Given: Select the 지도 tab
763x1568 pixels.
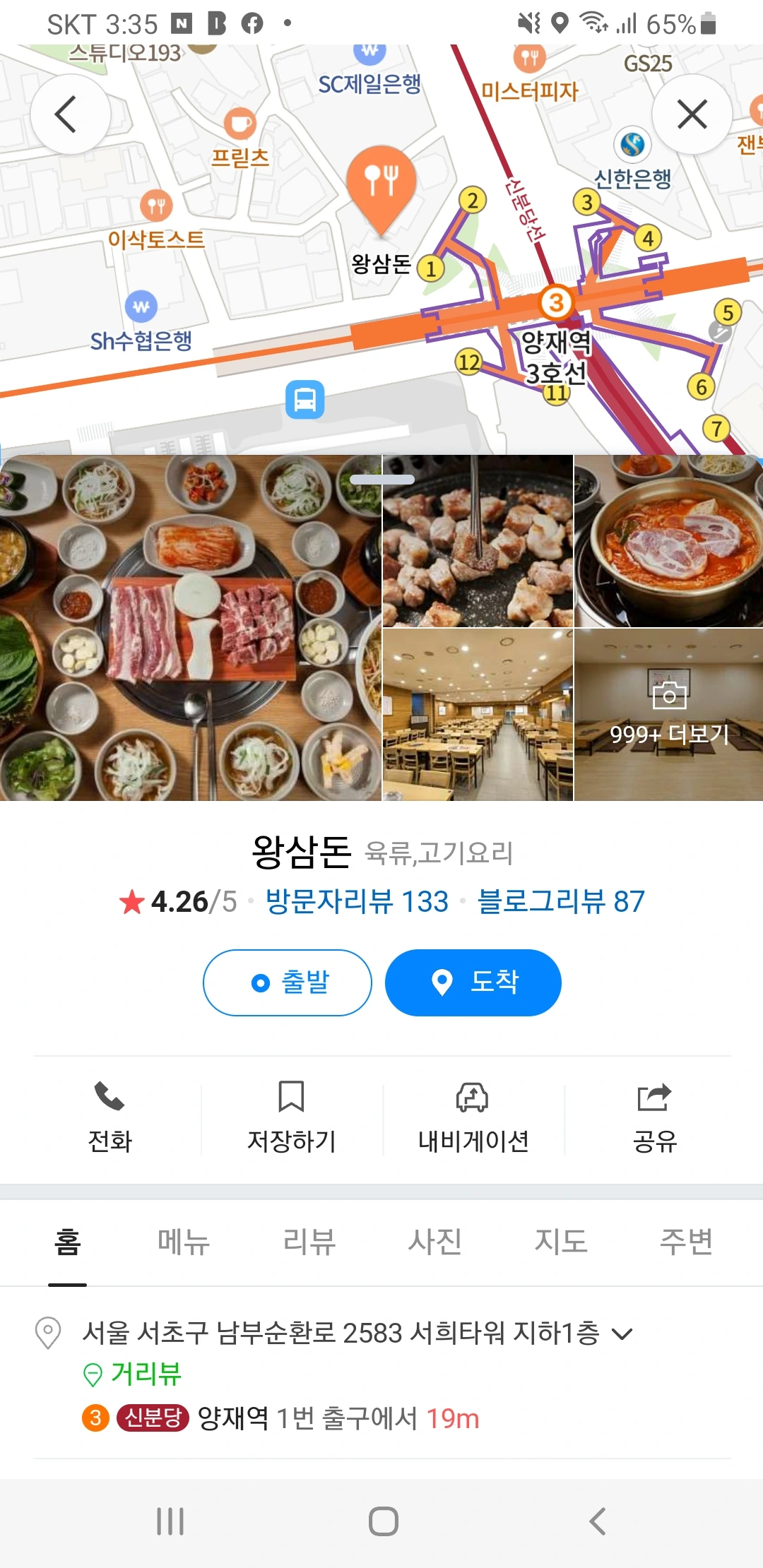Looking at the screenshot, I should pyautogui.click(x=561, y=1242).
